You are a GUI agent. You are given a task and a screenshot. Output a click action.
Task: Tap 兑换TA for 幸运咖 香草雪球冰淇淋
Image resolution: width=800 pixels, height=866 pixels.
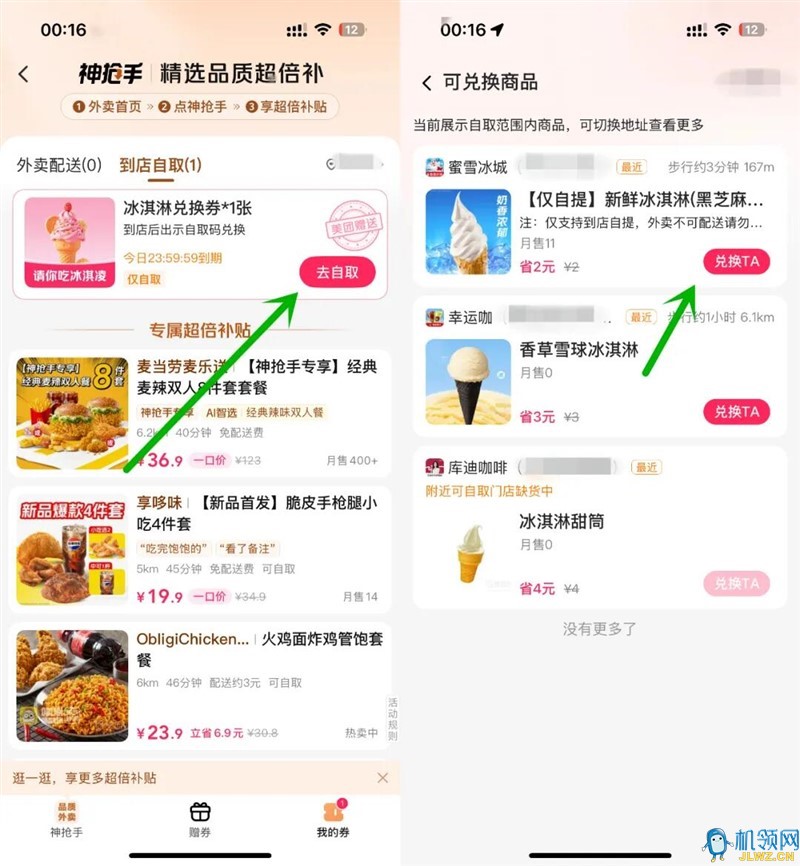[736, 411]
